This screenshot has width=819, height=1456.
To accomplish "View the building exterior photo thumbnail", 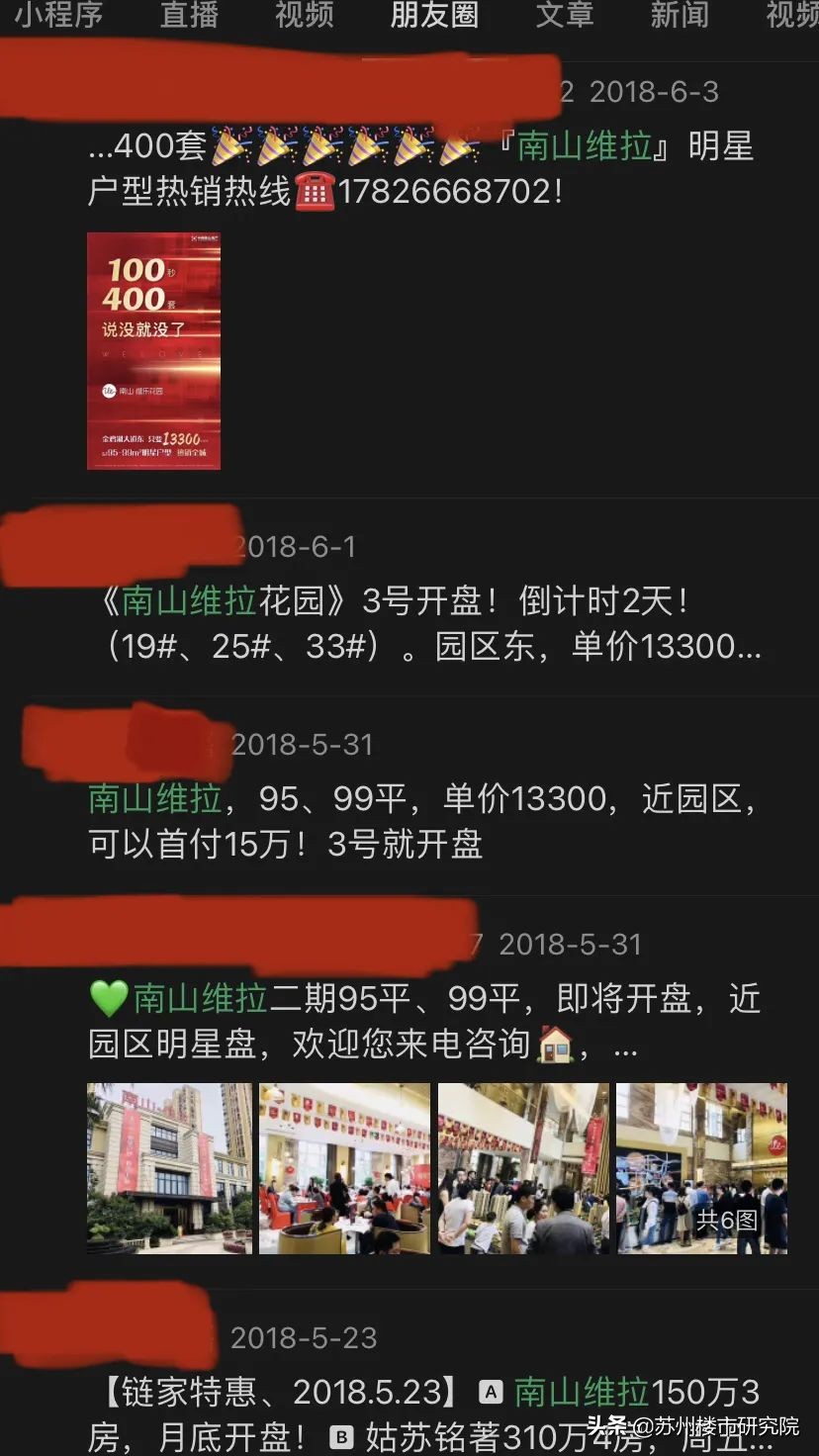I will click(166, 1169).
